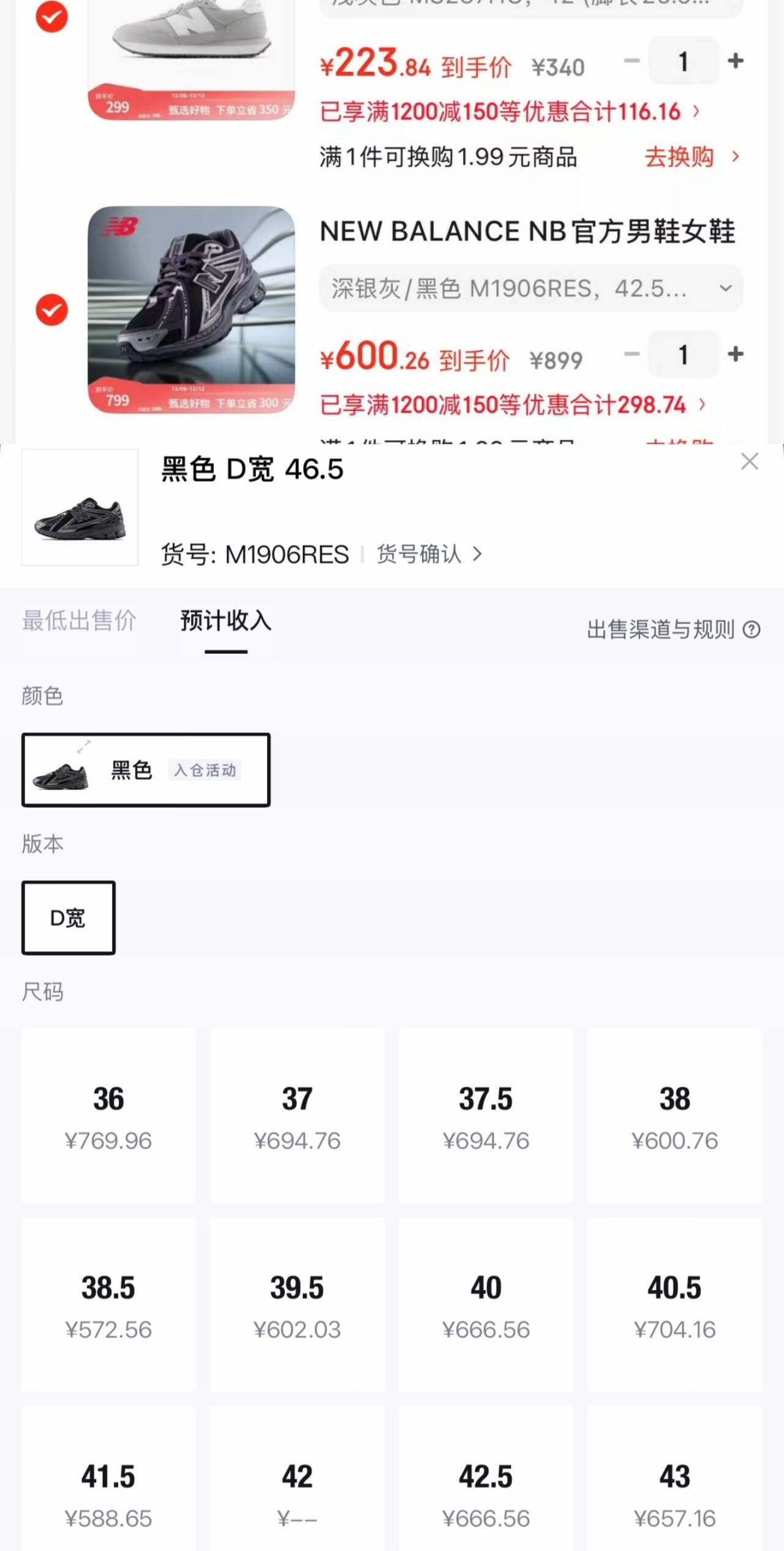
Task: Switch to the 最低出售价 tab
Action: pos(79,620)
